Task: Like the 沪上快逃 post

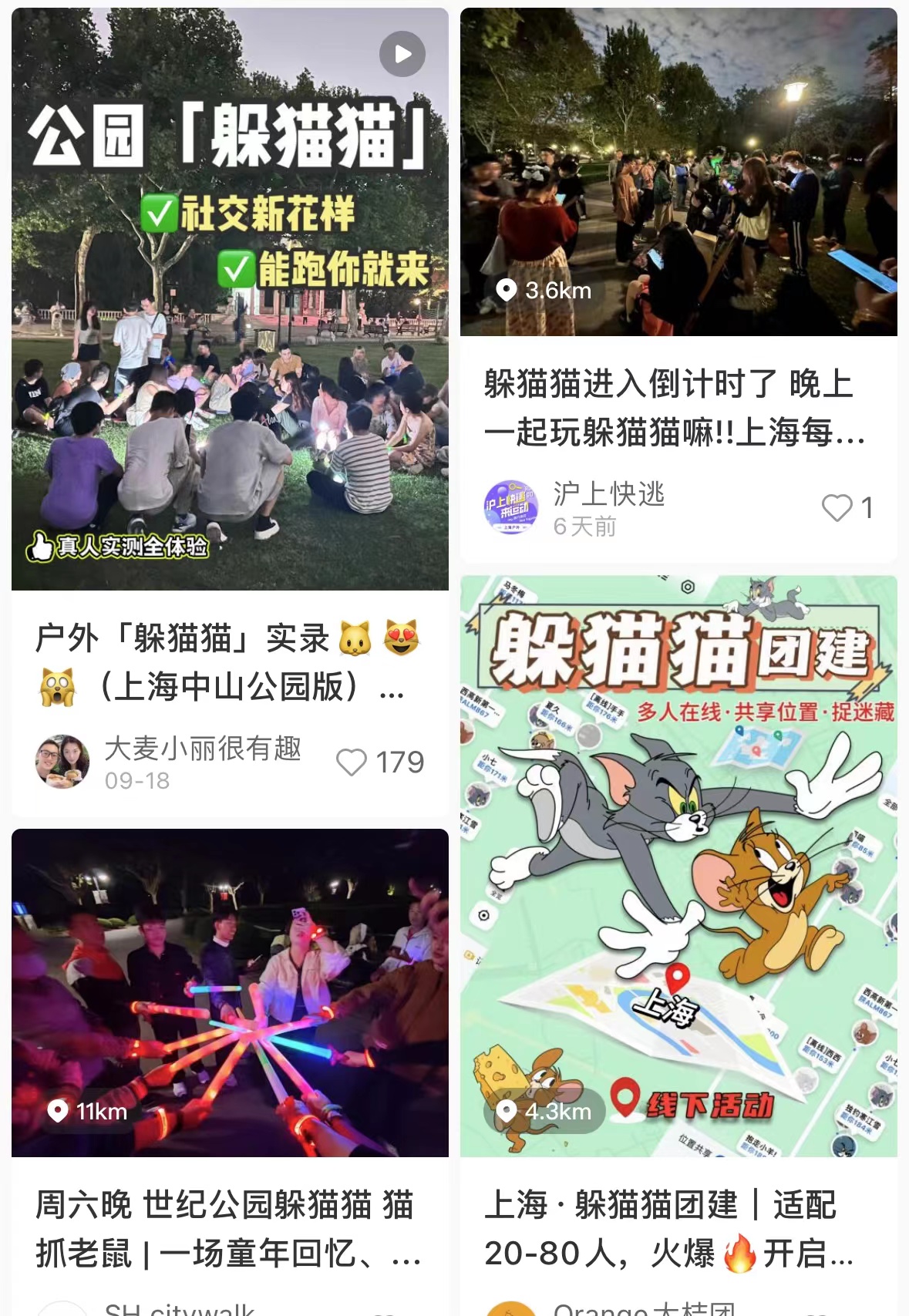Action: [837, 508]
